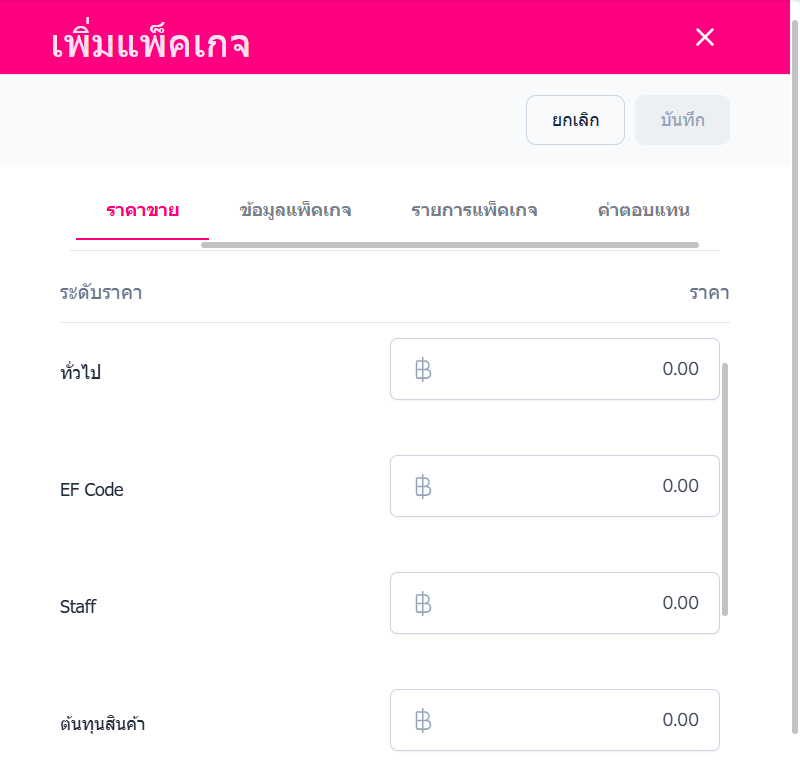Viewport: 800px width, 777px height.
Task: Switch to the ข้อมูลแพ็คเกจ tab
Action: 295,211
